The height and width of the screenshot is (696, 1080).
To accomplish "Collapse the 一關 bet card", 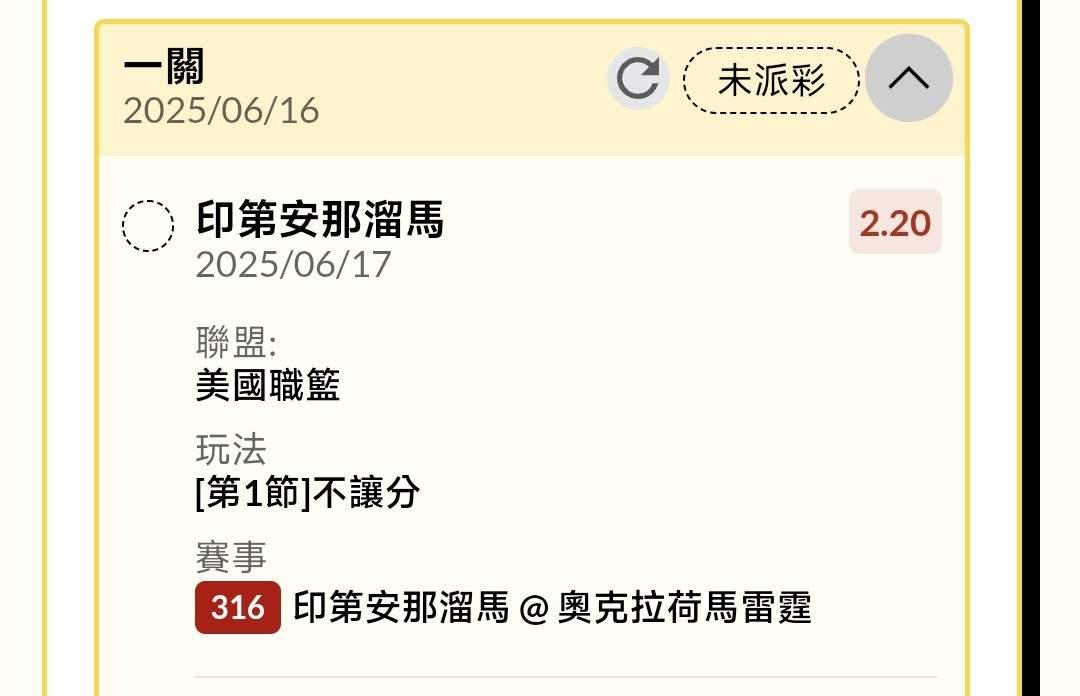I will (x=908, y=78).
